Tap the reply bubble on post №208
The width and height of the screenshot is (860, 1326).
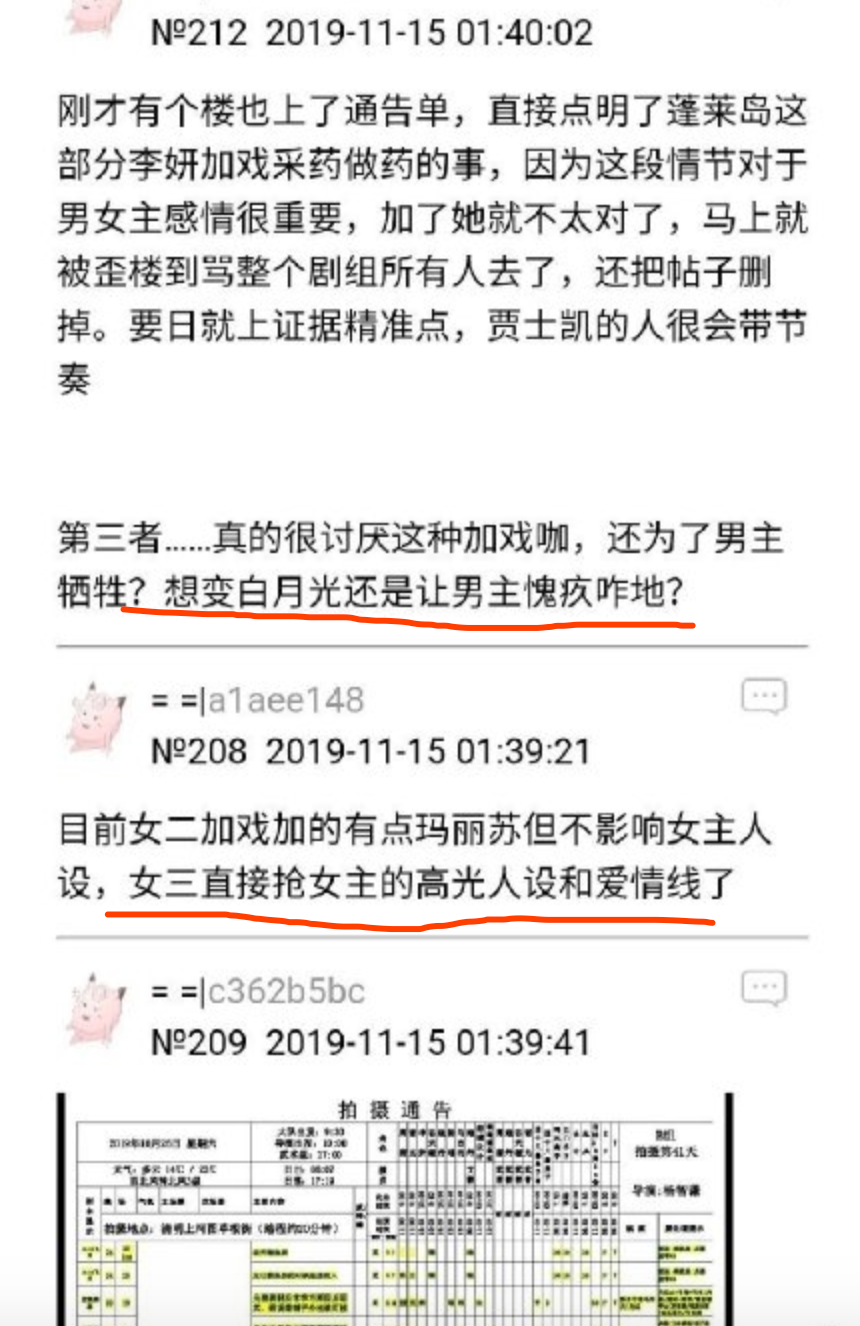[764, 697]
